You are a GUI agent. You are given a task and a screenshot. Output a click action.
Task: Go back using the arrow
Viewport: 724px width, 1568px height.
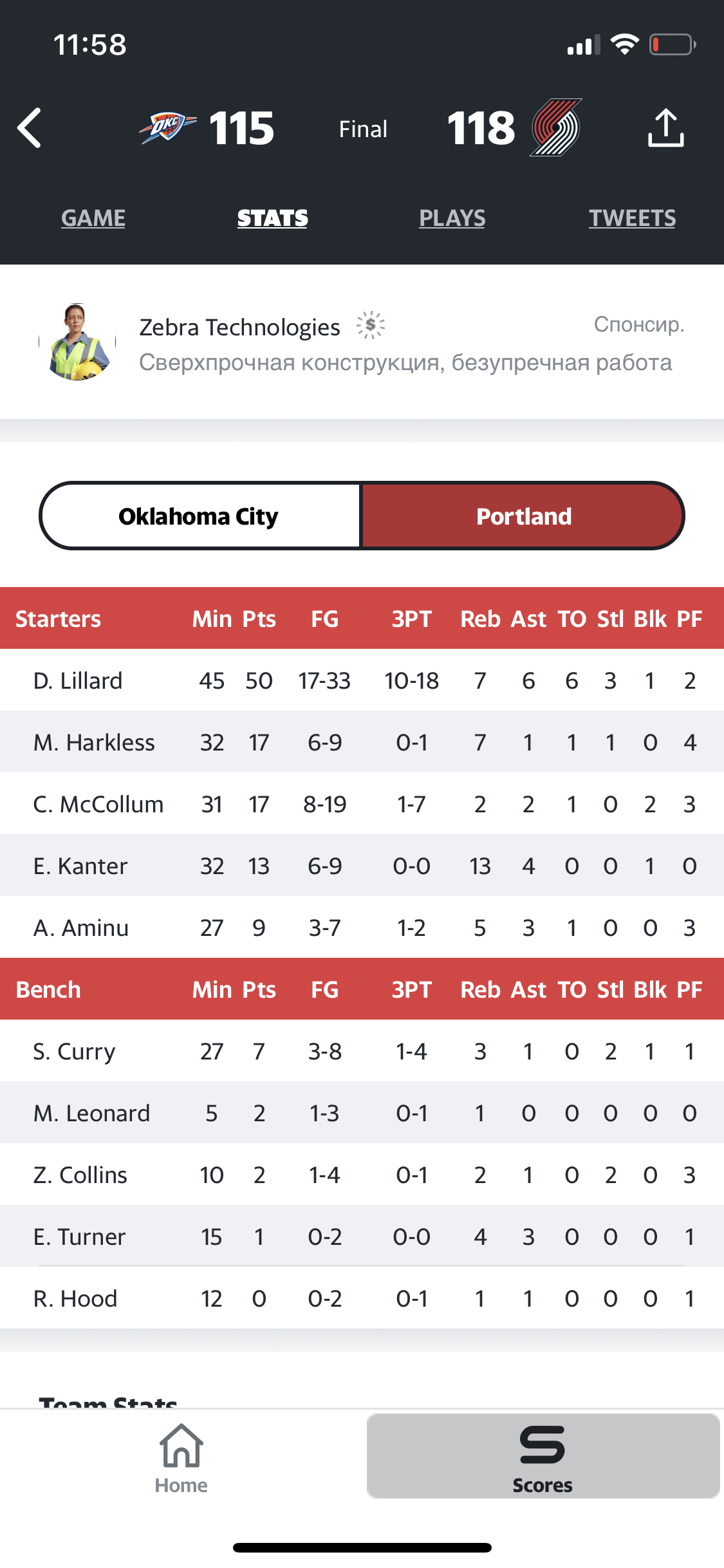tap(30, 128)
